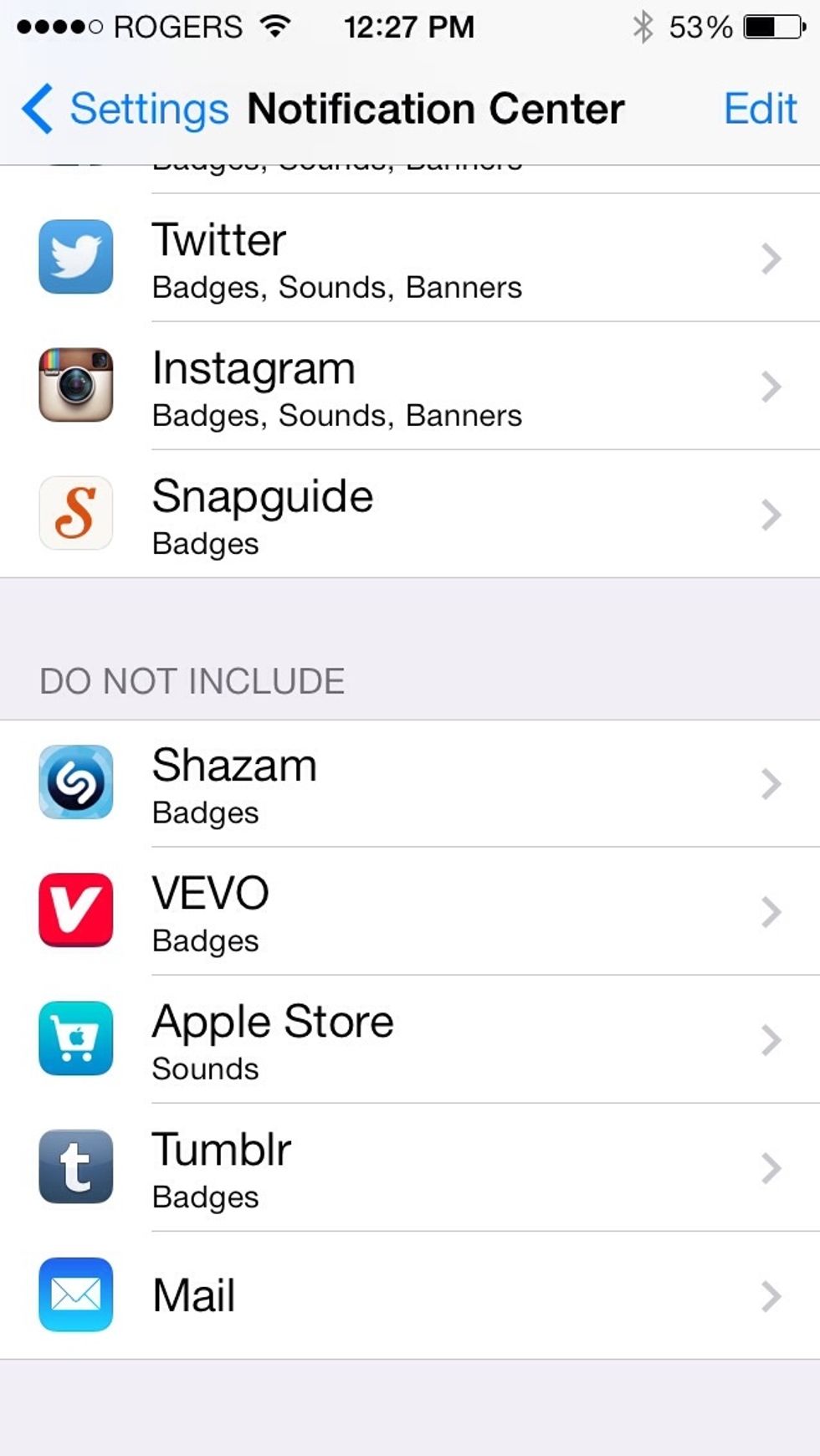Screen dimensions: 820x1456
Task: Open Mail notification settings
Action: click(x=410, y=1296)
